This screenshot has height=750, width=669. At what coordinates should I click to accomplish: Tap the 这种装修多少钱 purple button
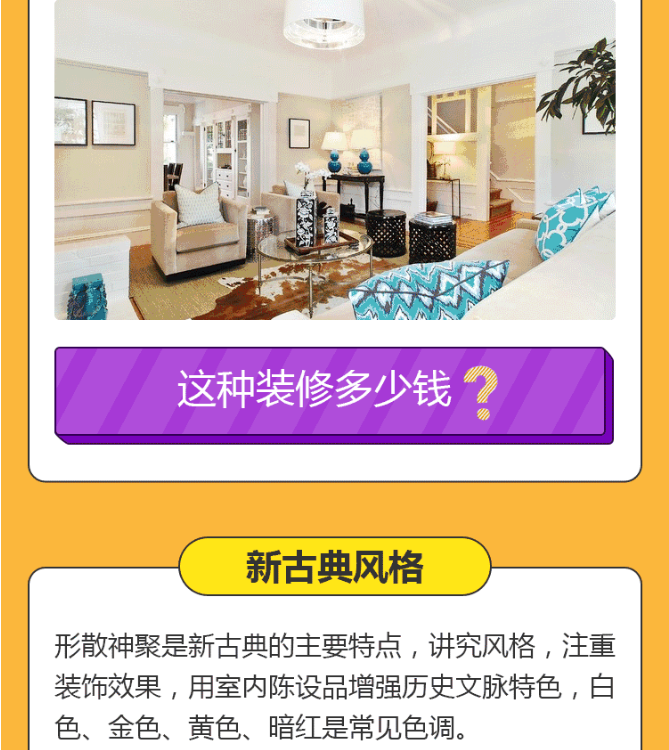(331, 391)
